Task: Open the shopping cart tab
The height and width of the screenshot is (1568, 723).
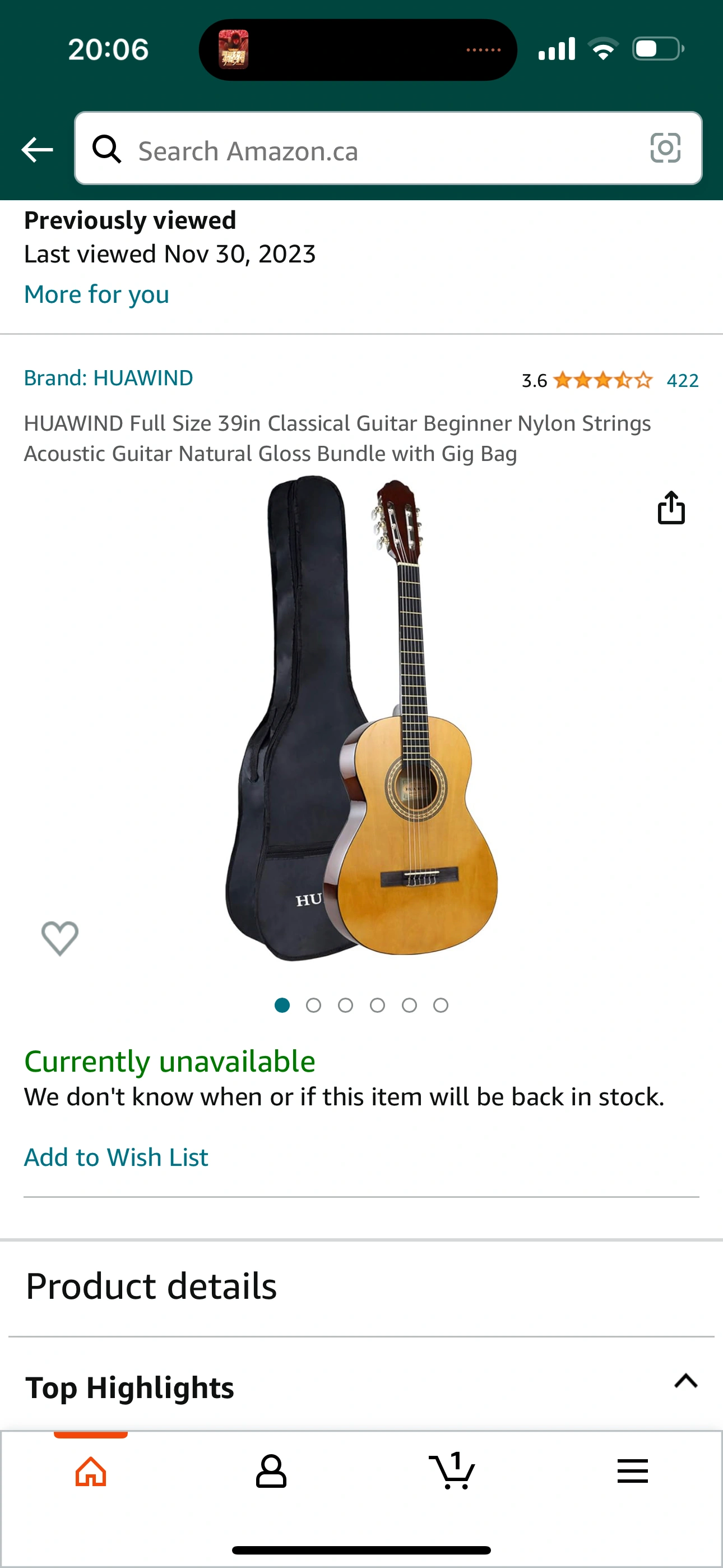Action: pyautogui.click(x=452, y=1472)
